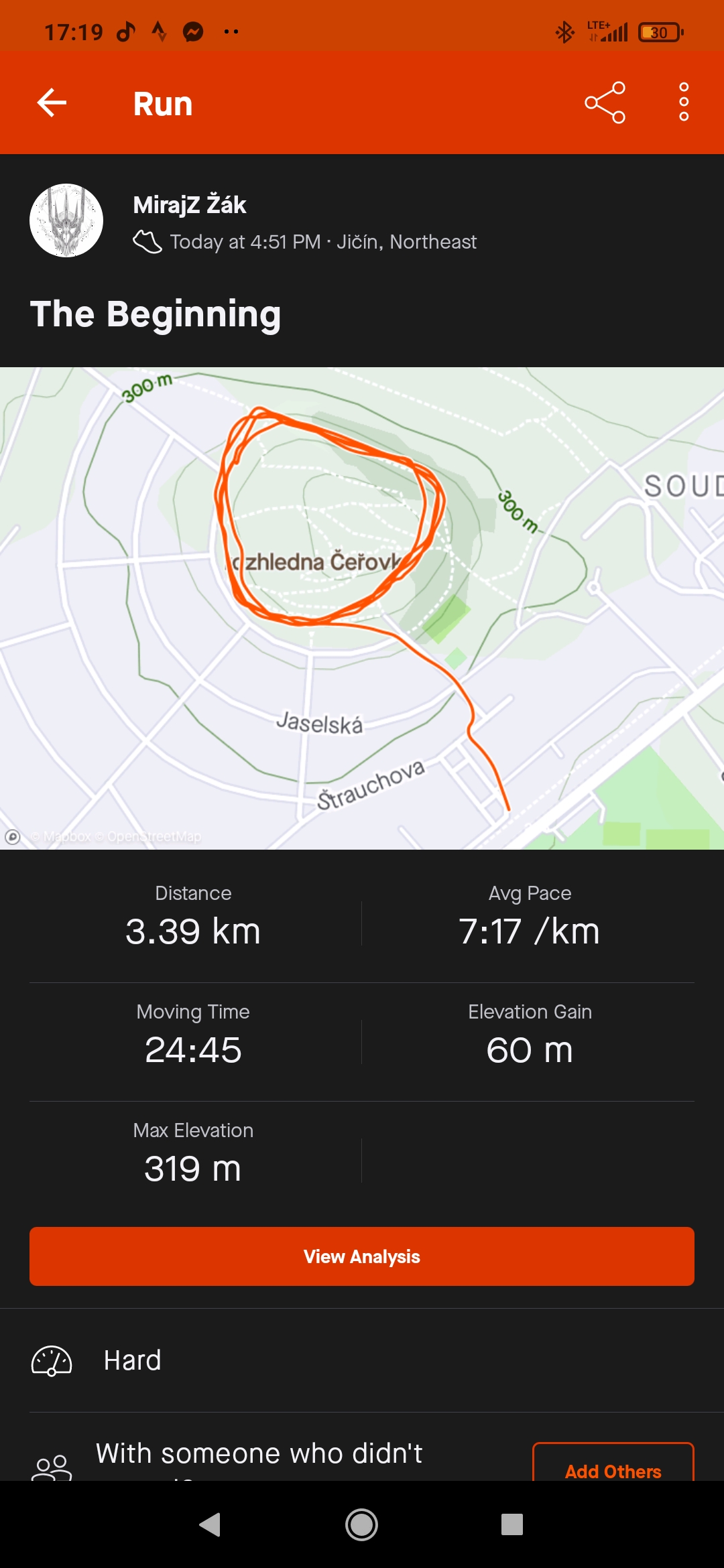Open system recent apps

[x=512, y=1525]
